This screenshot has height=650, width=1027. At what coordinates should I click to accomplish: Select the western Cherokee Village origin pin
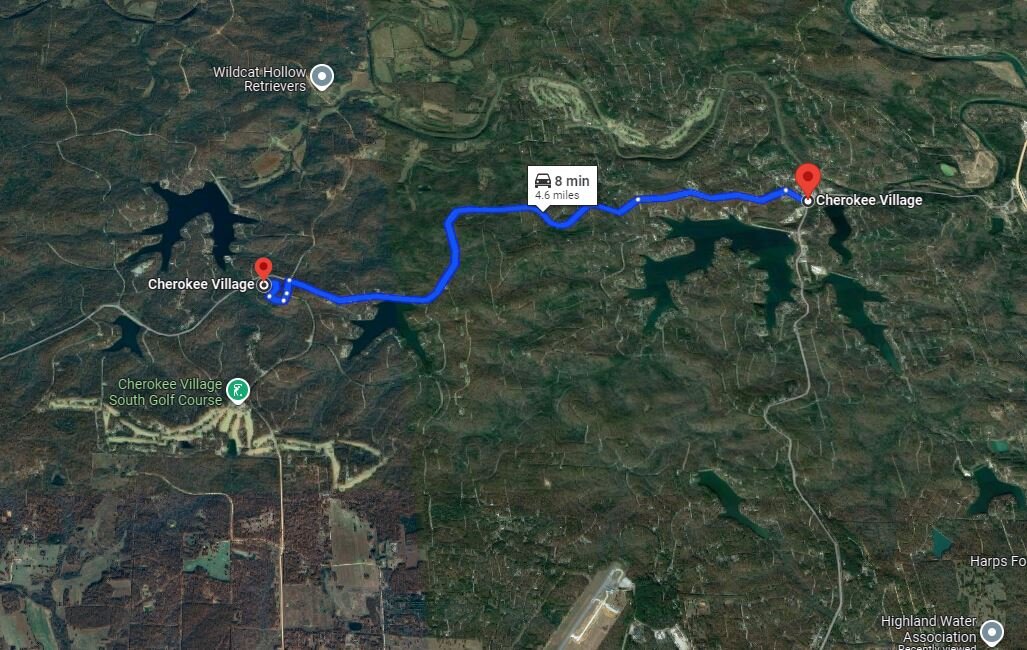263,270
